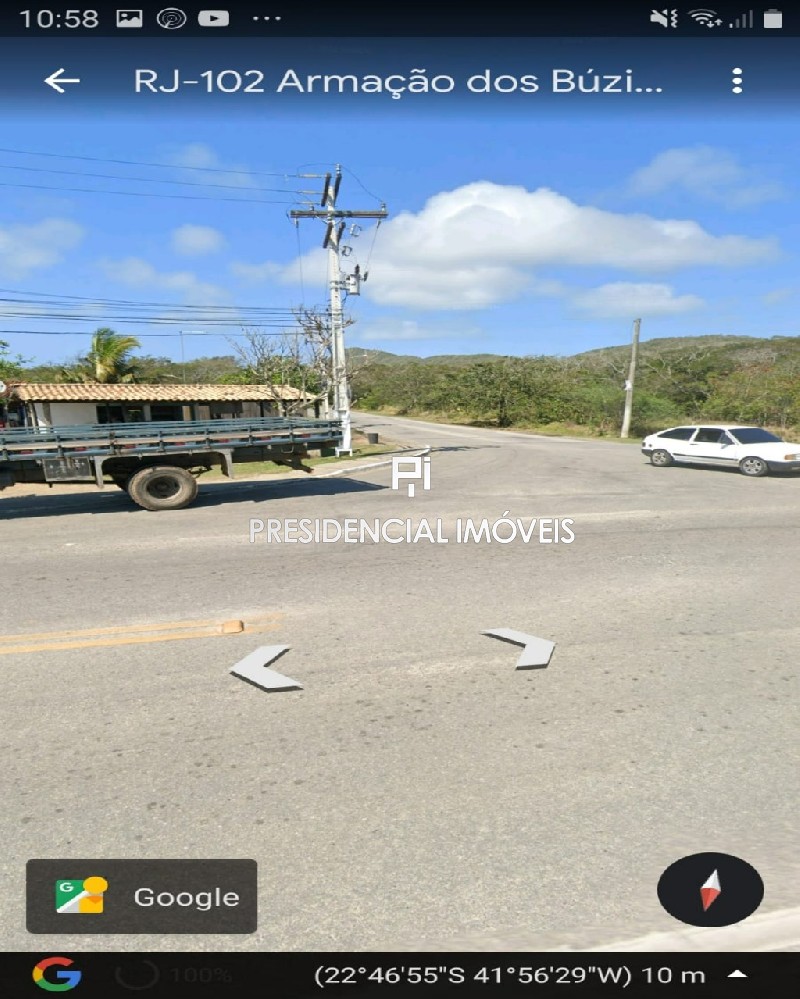800x999 pixels.
Task: Expand the coordinates bar with the up caret
Action: 737,974
